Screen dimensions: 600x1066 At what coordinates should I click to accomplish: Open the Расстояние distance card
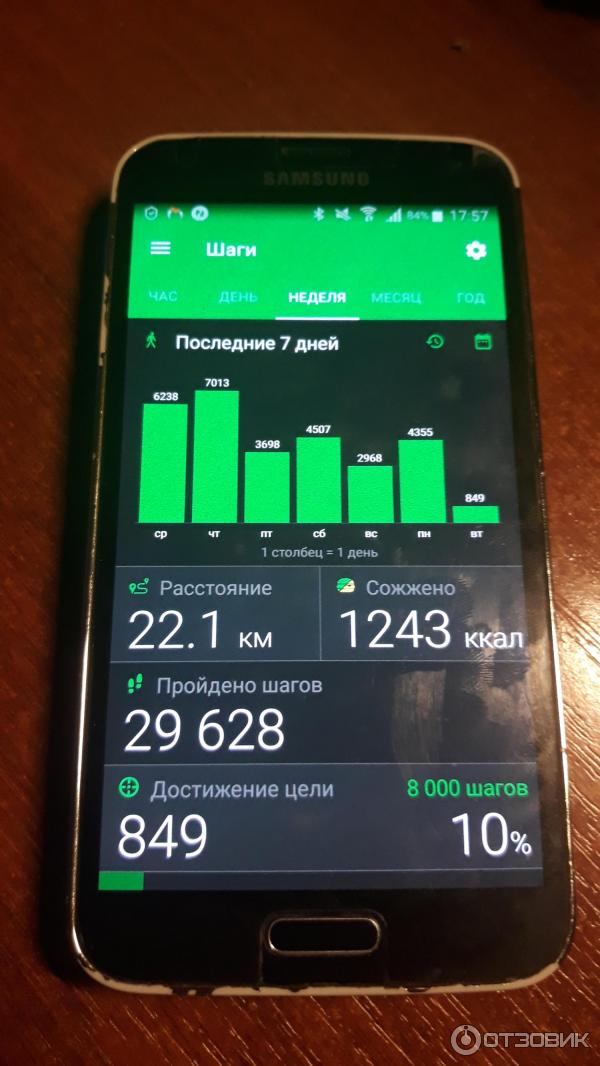coord(212,614)
